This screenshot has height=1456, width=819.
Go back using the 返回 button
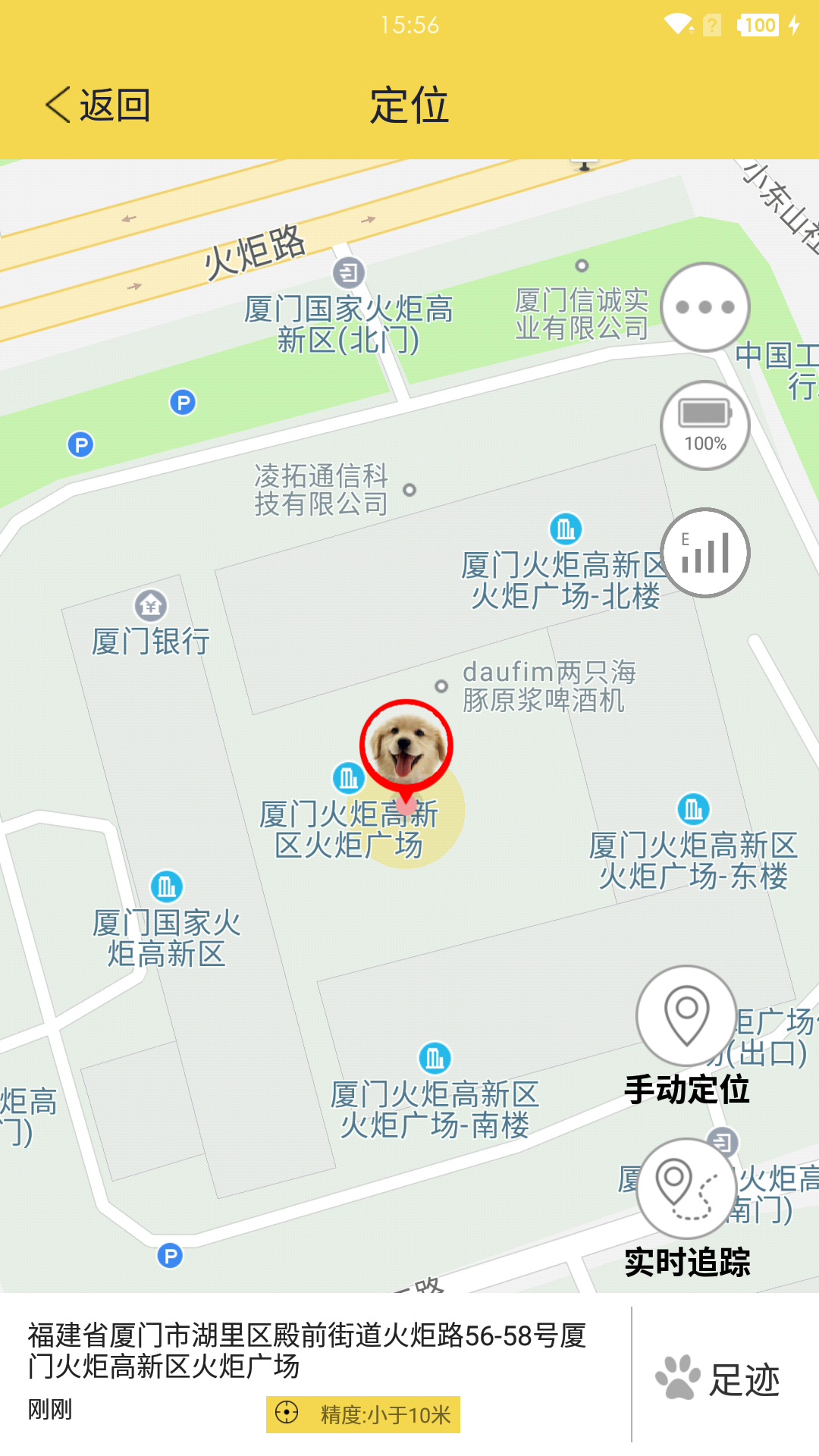[x=99, y=105]
